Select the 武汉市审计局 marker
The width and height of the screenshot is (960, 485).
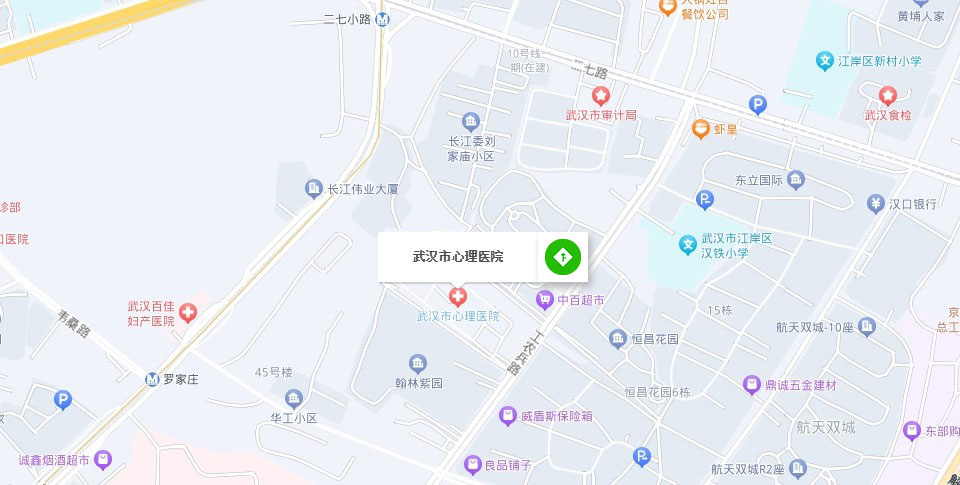[601, 96]
